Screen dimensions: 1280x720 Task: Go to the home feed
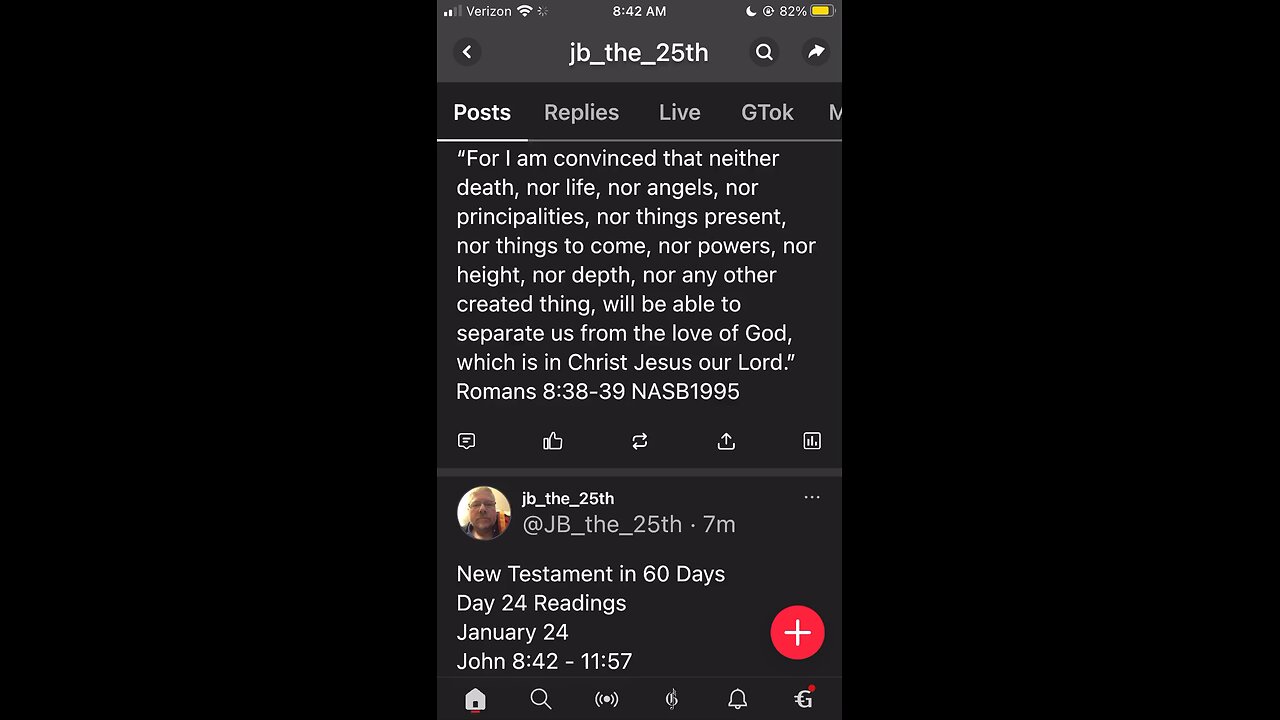tap(475, 699)
